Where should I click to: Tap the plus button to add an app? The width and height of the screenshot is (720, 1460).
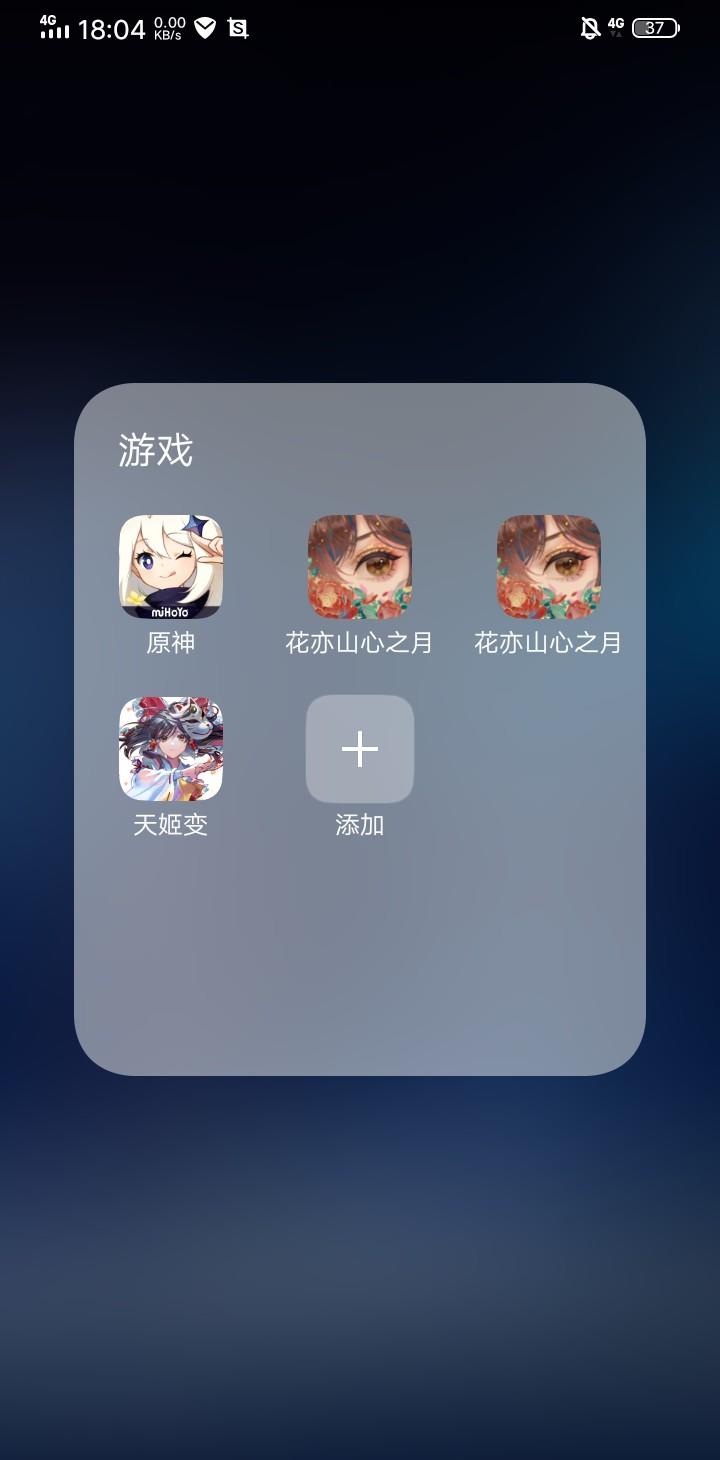(359, 748)
